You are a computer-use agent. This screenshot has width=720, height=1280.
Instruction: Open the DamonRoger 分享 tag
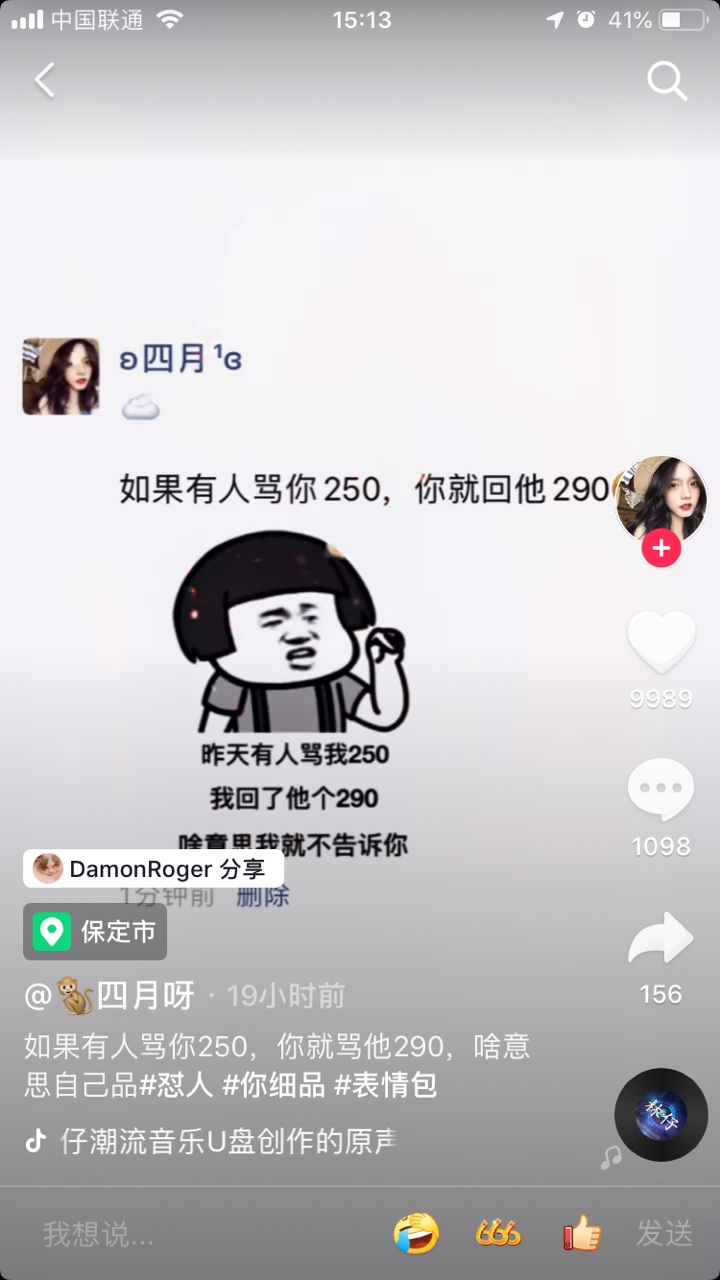[152, 868]
